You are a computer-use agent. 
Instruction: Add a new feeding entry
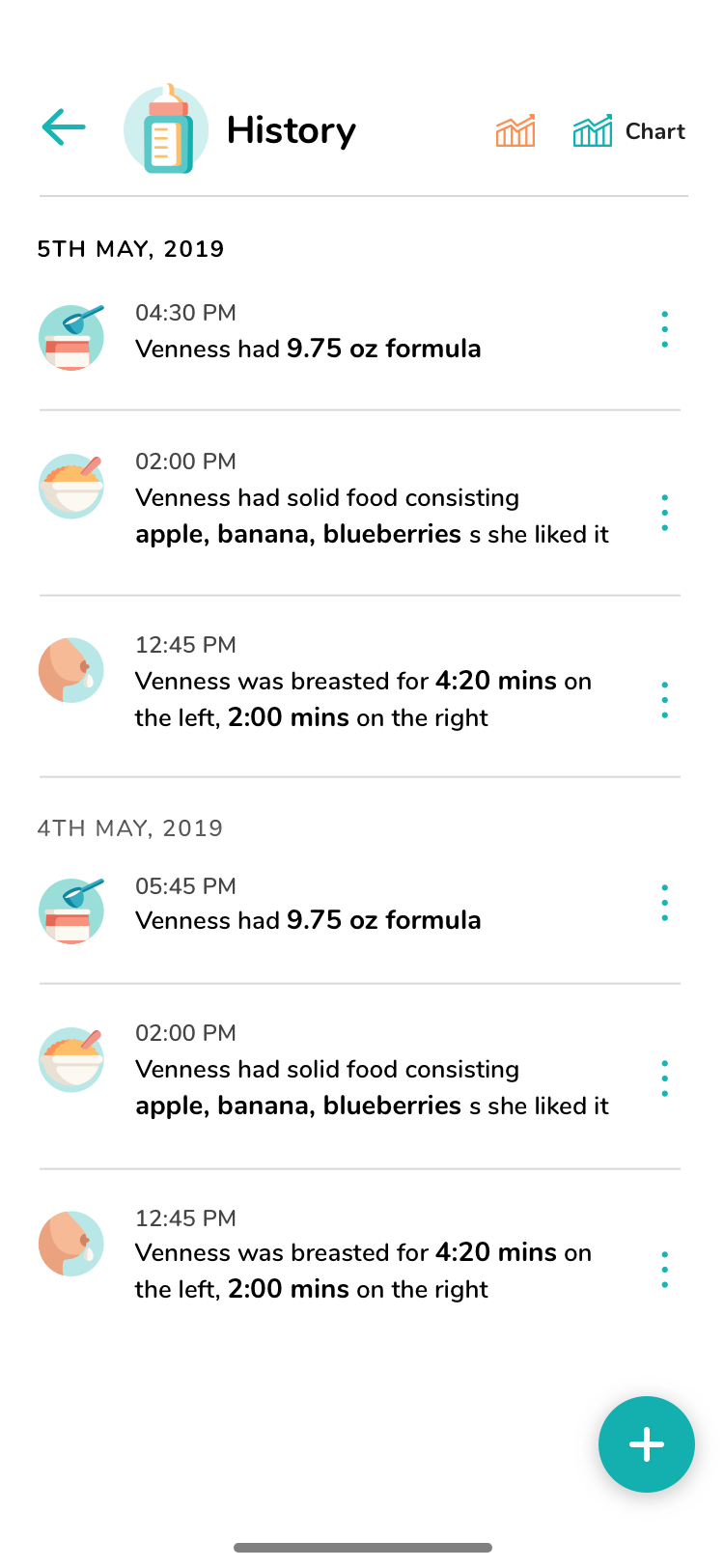(x=646, y=1444)
